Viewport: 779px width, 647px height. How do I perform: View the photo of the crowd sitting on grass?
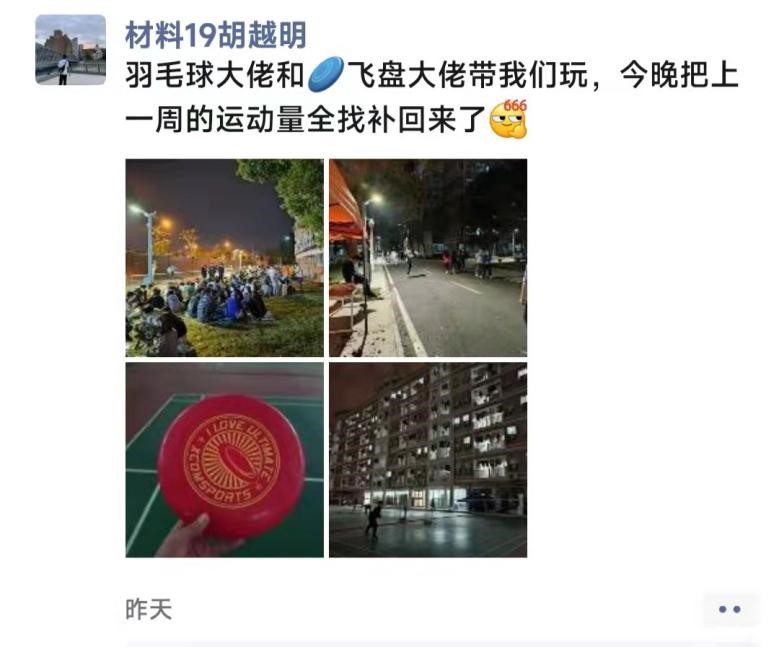[224, 258]
